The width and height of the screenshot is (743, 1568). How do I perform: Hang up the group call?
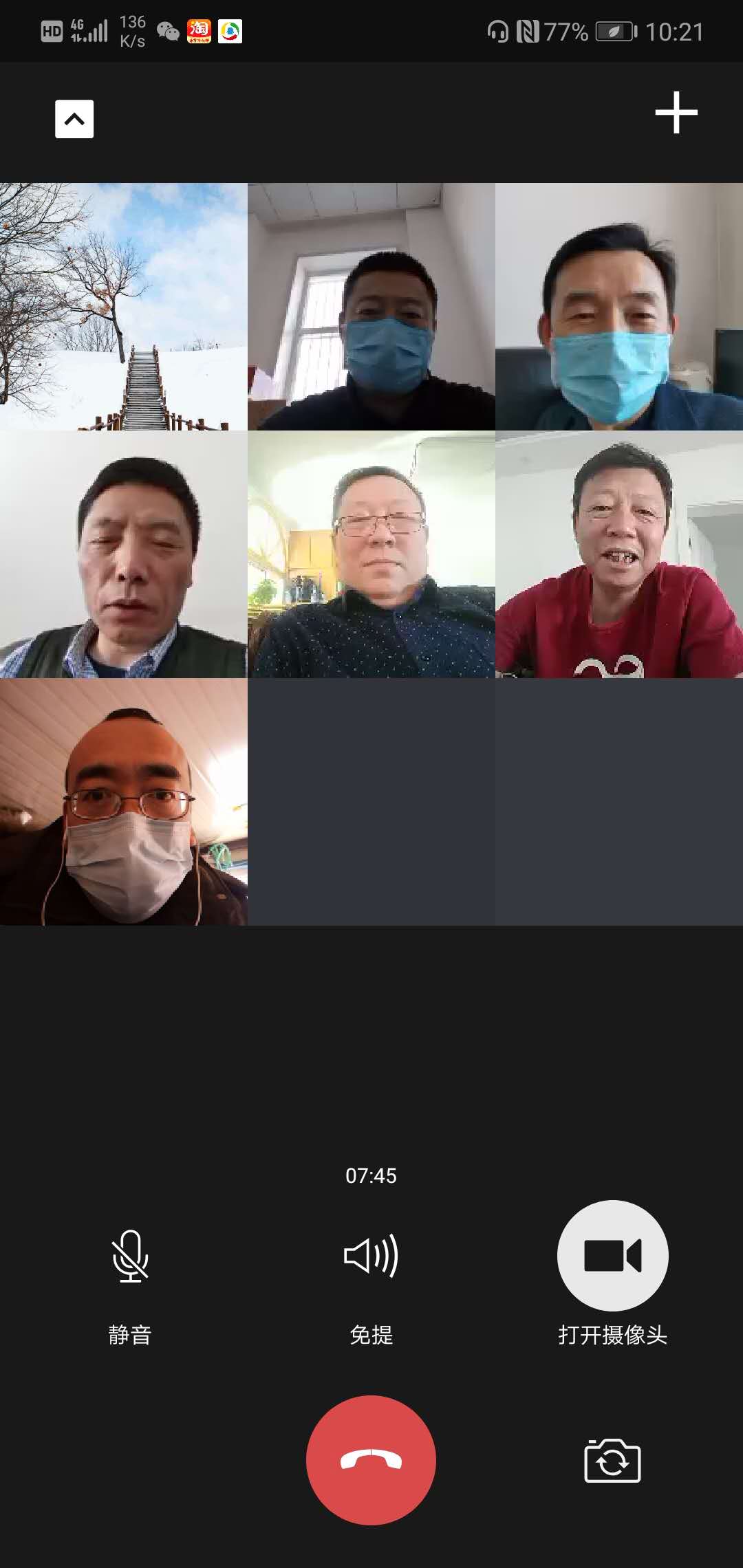click(371, 1459)
